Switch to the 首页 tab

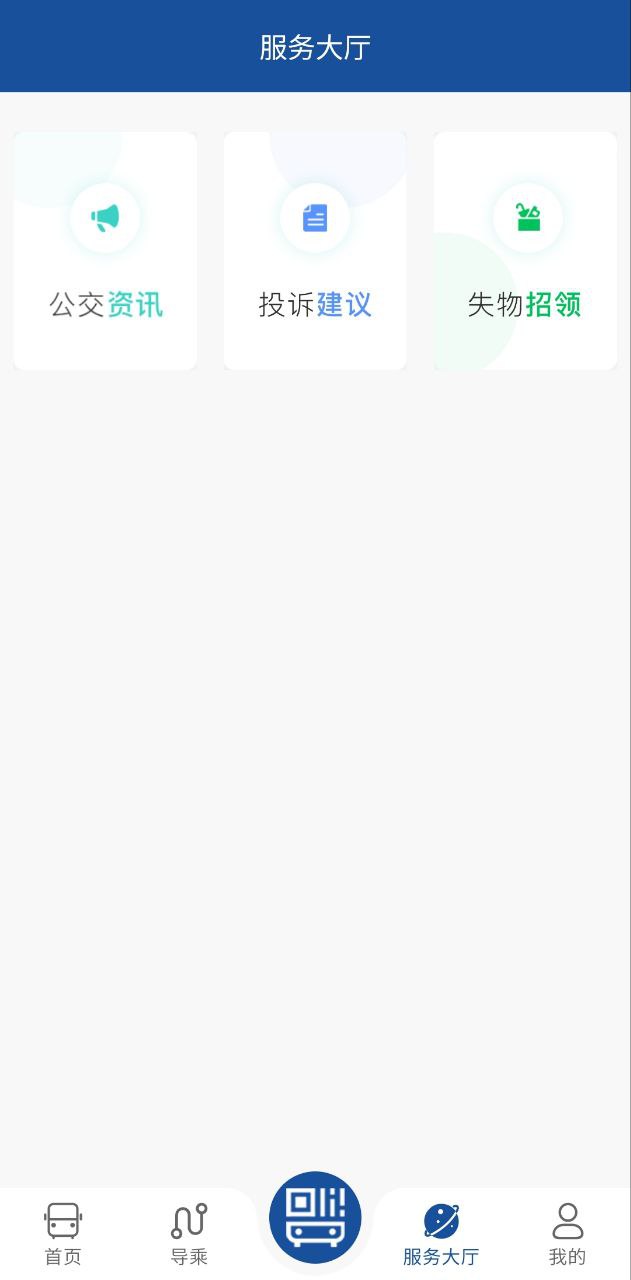(63, 1235)
